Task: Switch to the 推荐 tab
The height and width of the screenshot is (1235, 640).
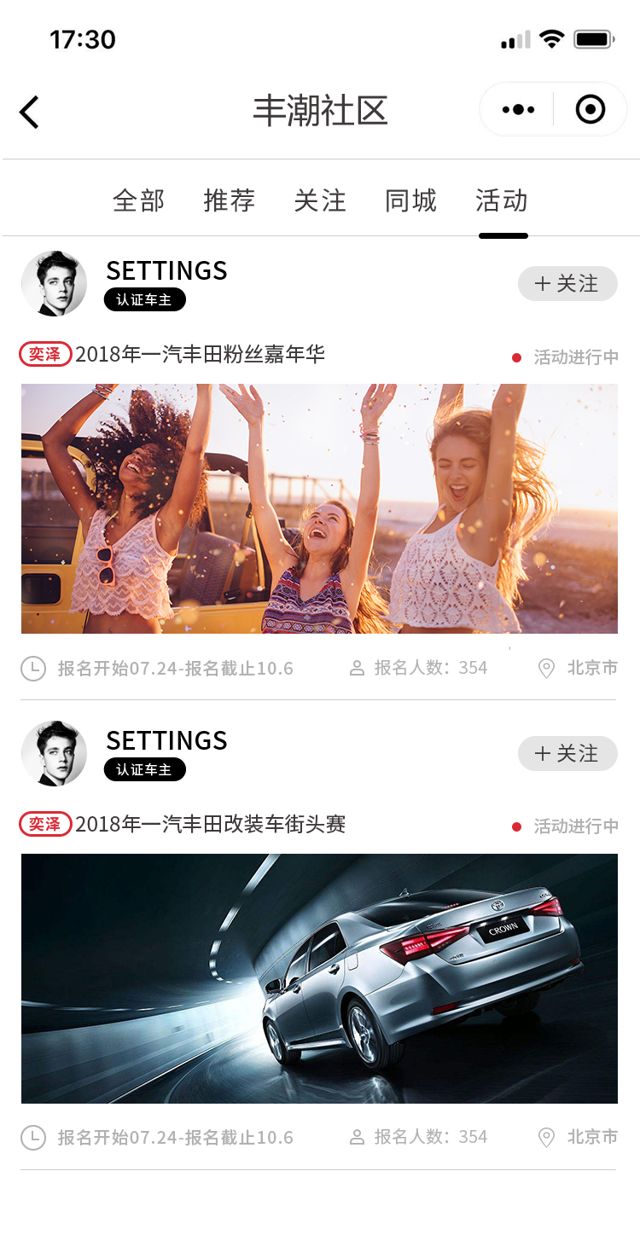Action: click(229, 201)
